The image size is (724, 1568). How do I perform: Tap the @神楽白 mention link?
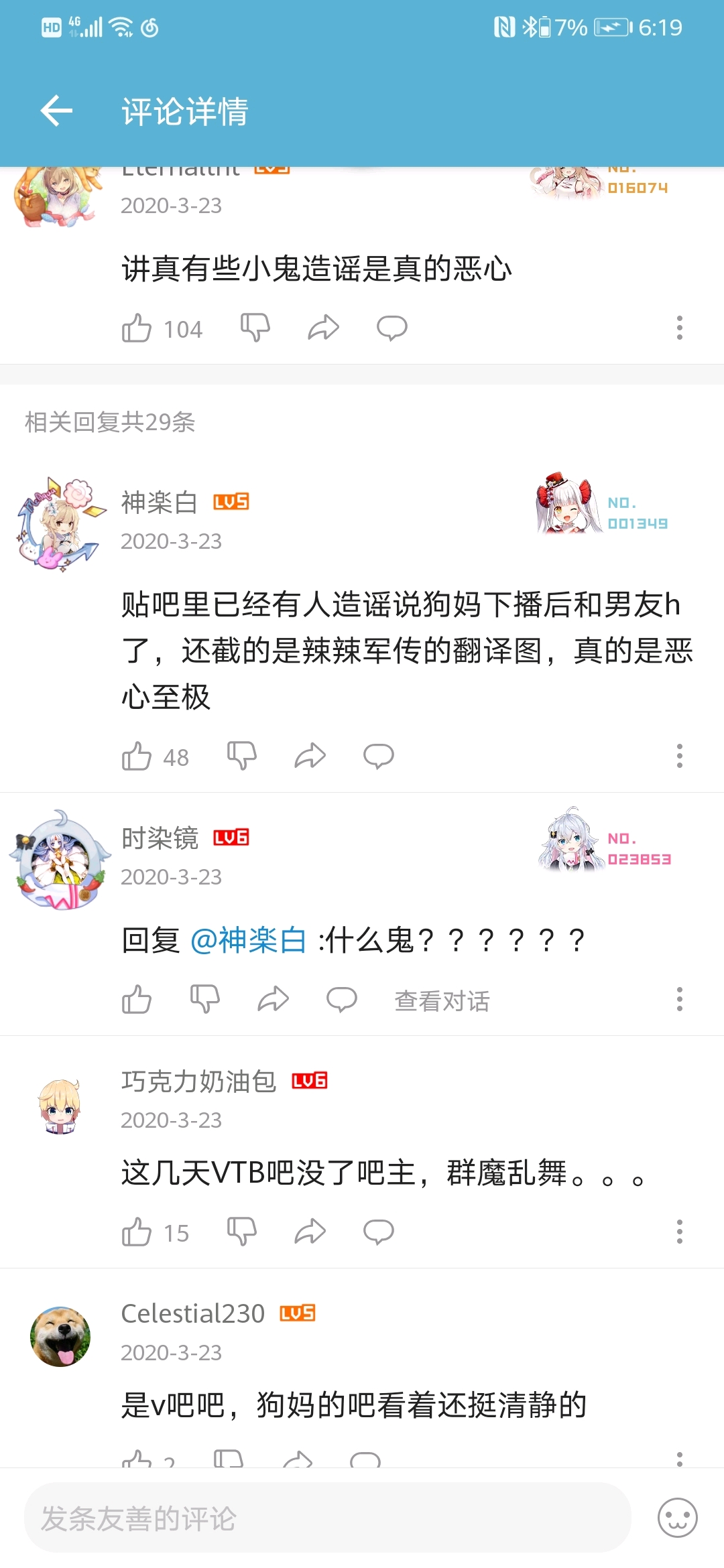click(248, 940)
